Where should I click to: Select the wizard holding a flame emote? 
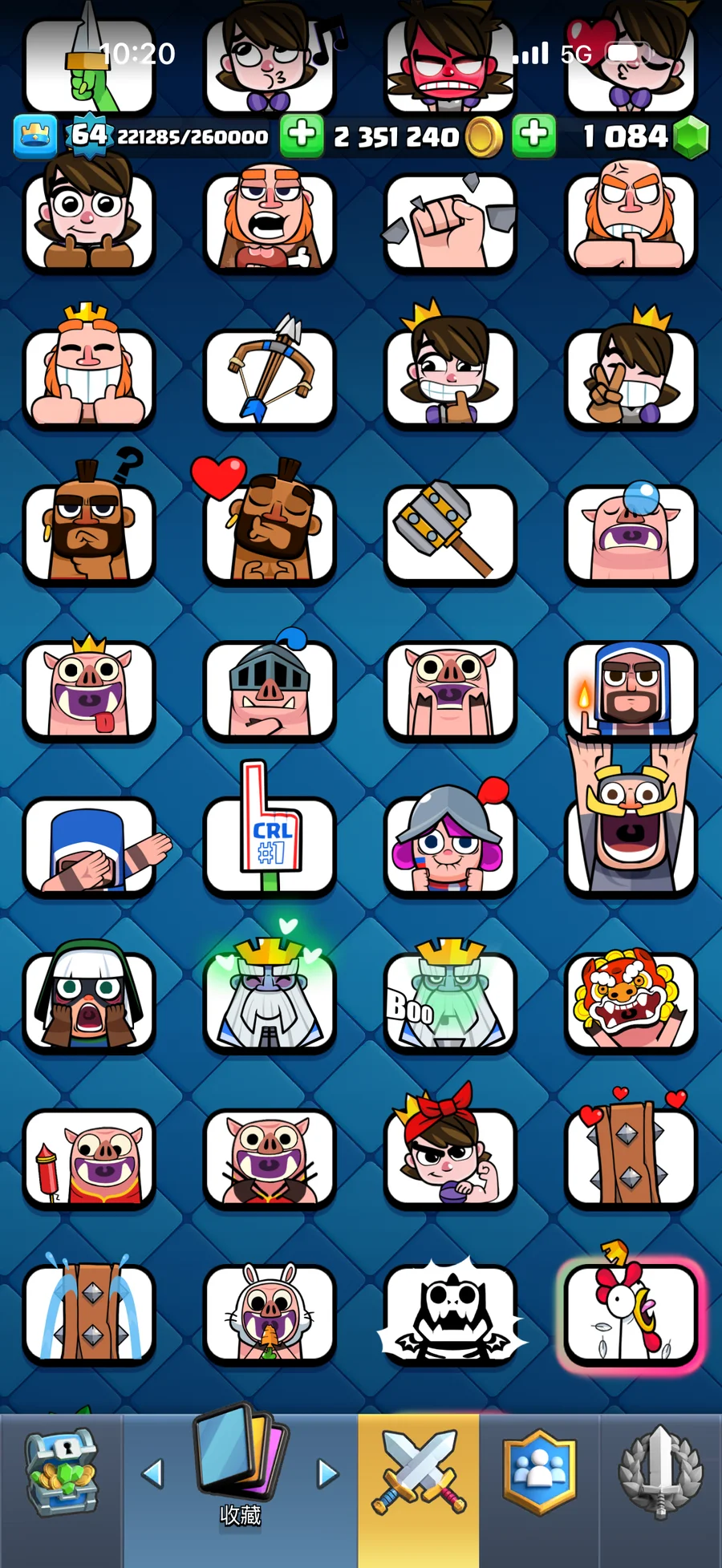[x=631, y=688]
